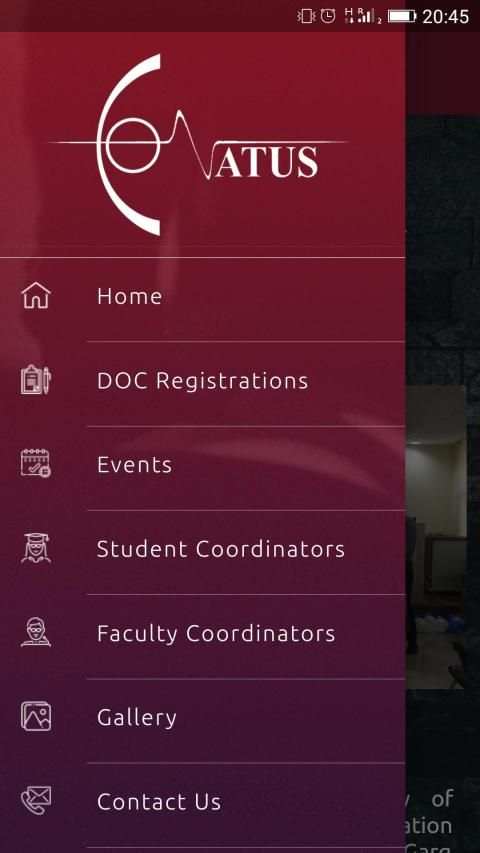View Student Coordinators

[202, 549]
